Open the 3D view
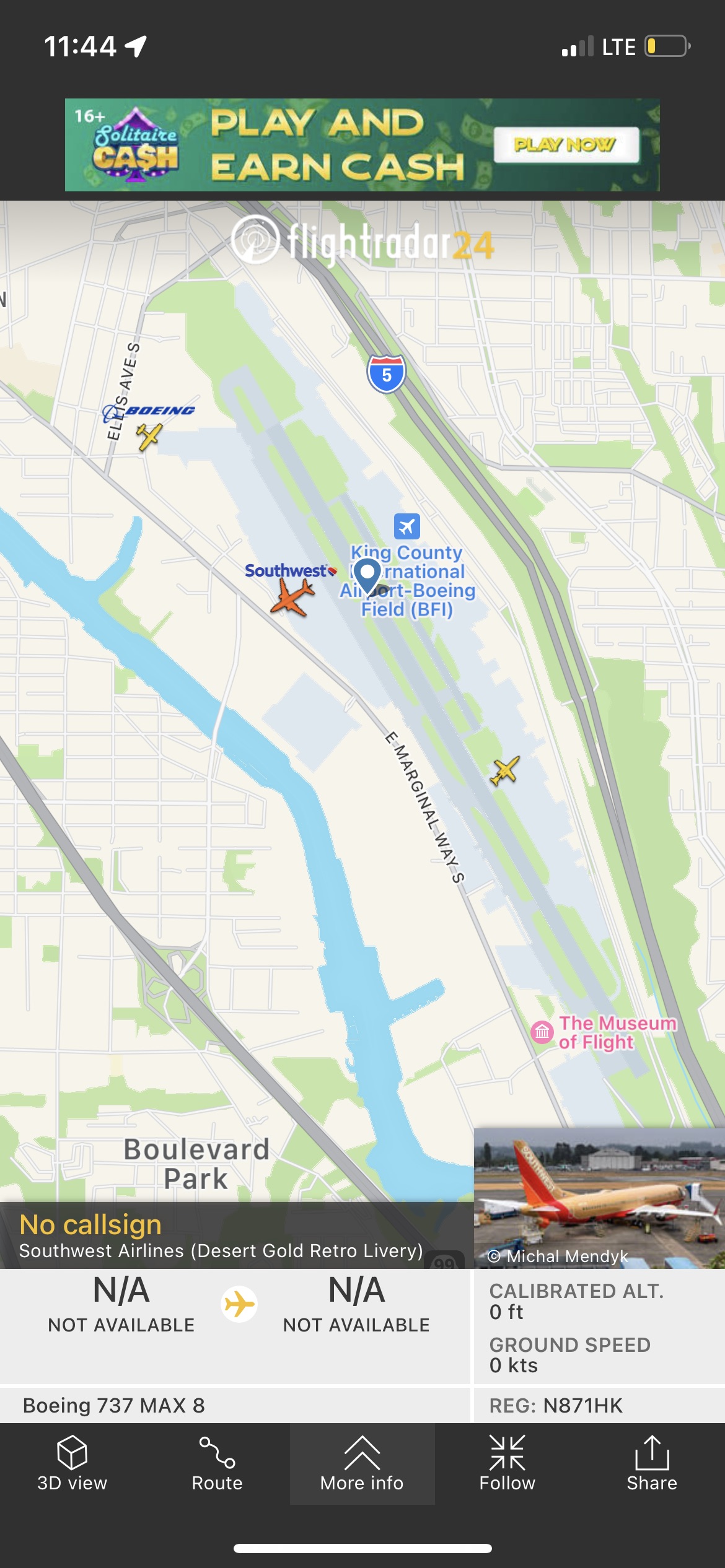 [x=72, y=1464]
